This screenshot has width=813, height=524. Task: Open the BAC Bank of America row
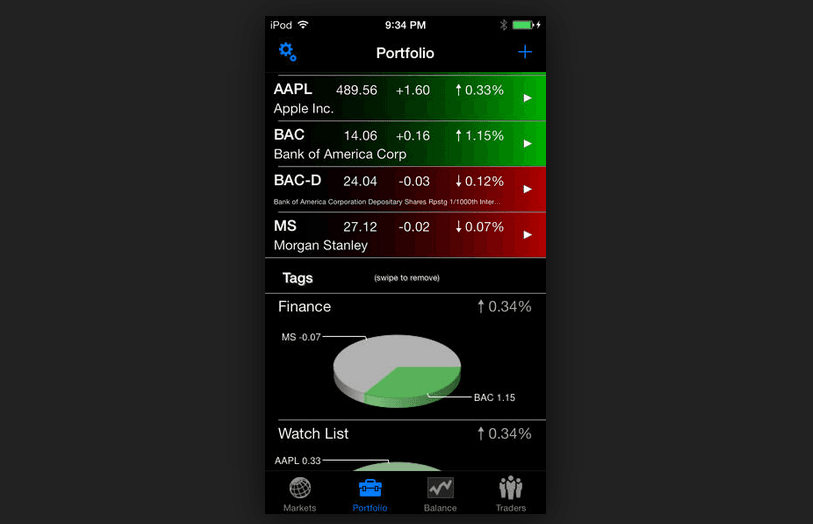tap(405, 144)
